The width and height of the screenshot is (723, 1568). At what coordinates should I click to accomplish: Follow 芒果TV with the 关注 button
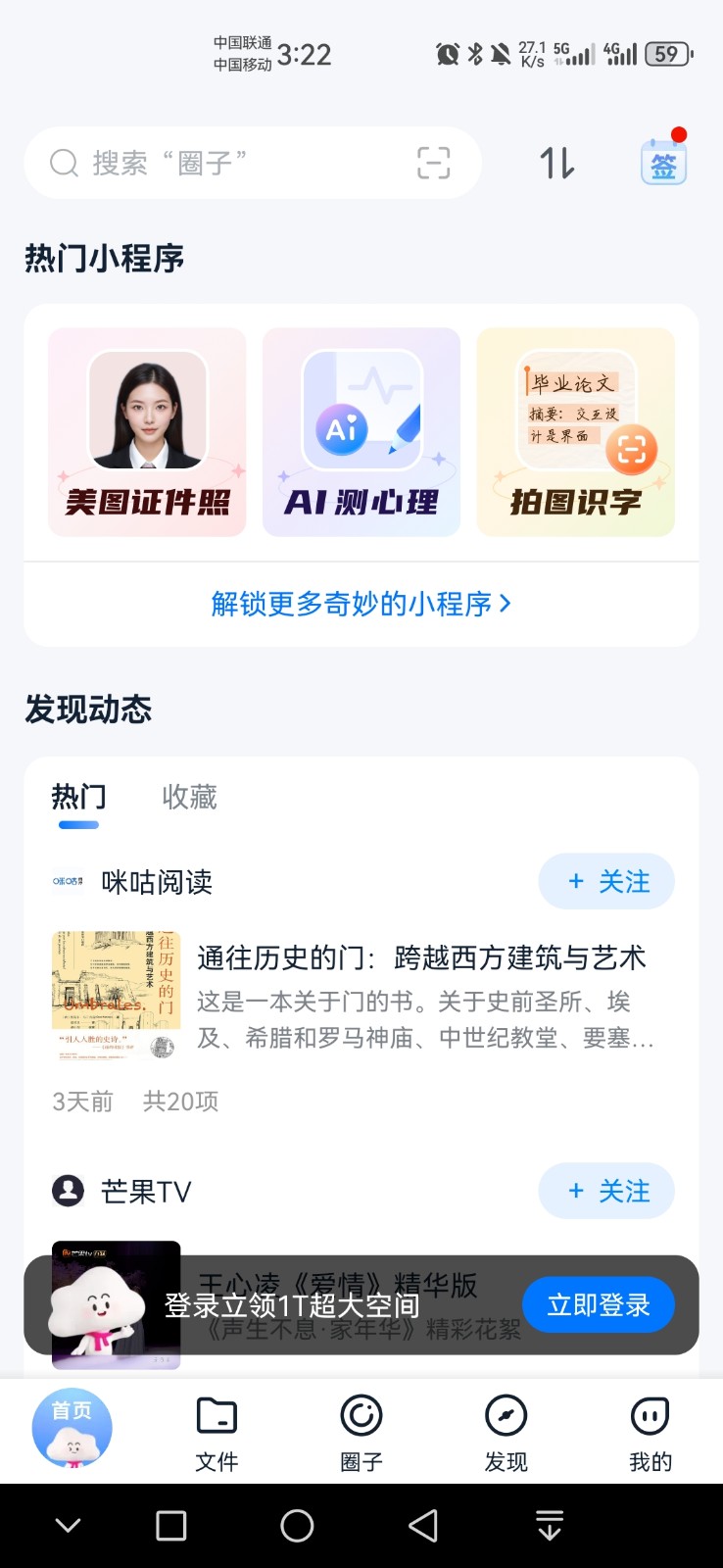[606, 1191]
